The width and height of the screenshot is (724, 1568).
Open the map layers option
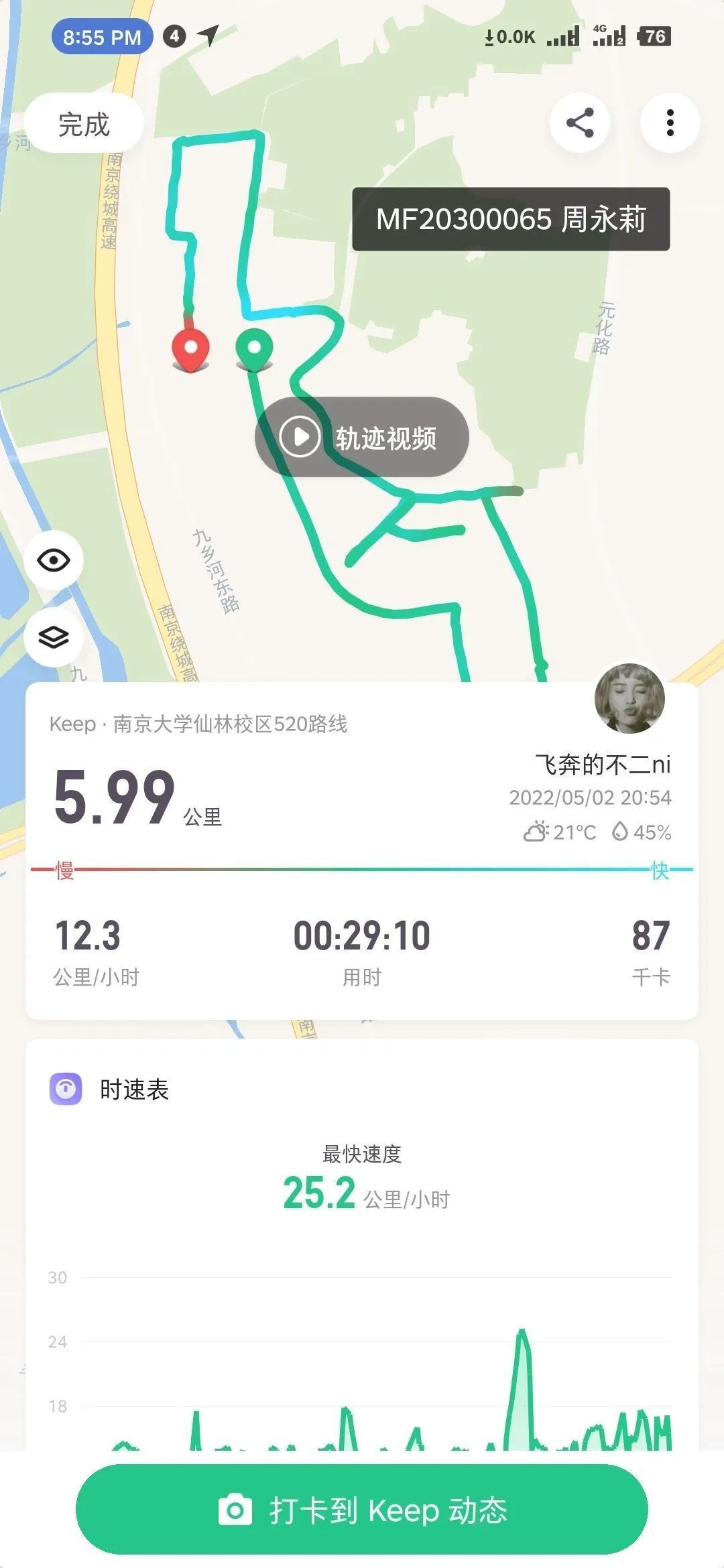tap(54, 637)
